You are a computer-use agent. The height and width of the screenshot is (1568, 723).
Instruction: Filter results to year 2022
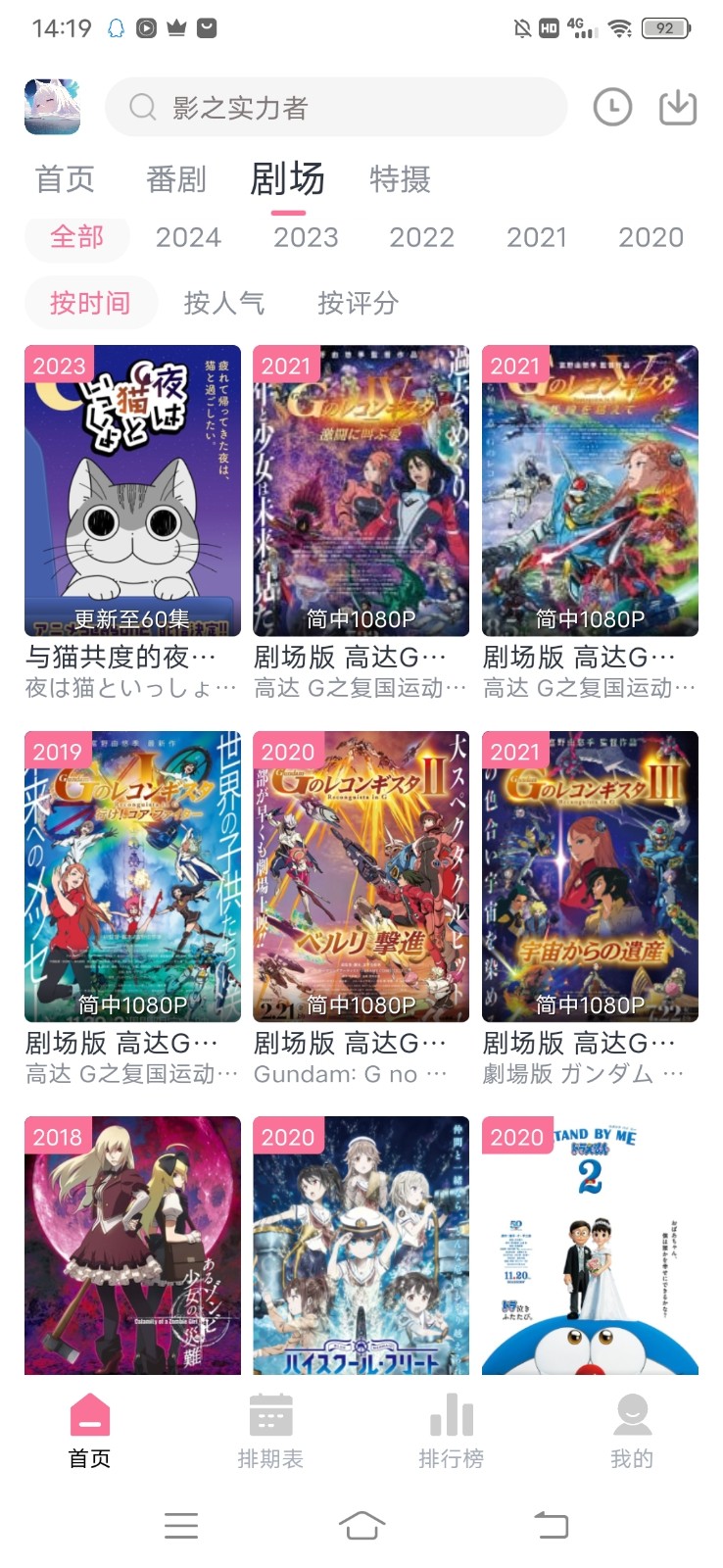[421, 237]
